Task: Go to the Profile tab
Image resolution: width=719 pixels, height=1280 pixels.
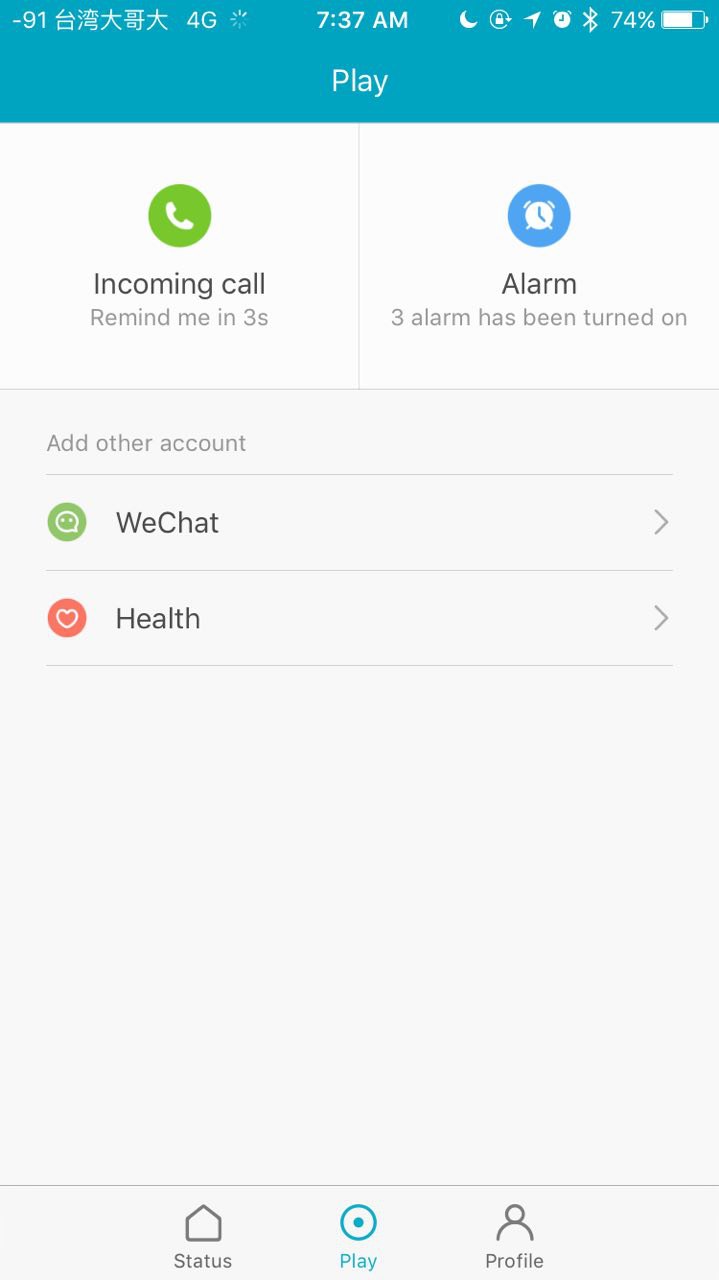Action: 514,1236
